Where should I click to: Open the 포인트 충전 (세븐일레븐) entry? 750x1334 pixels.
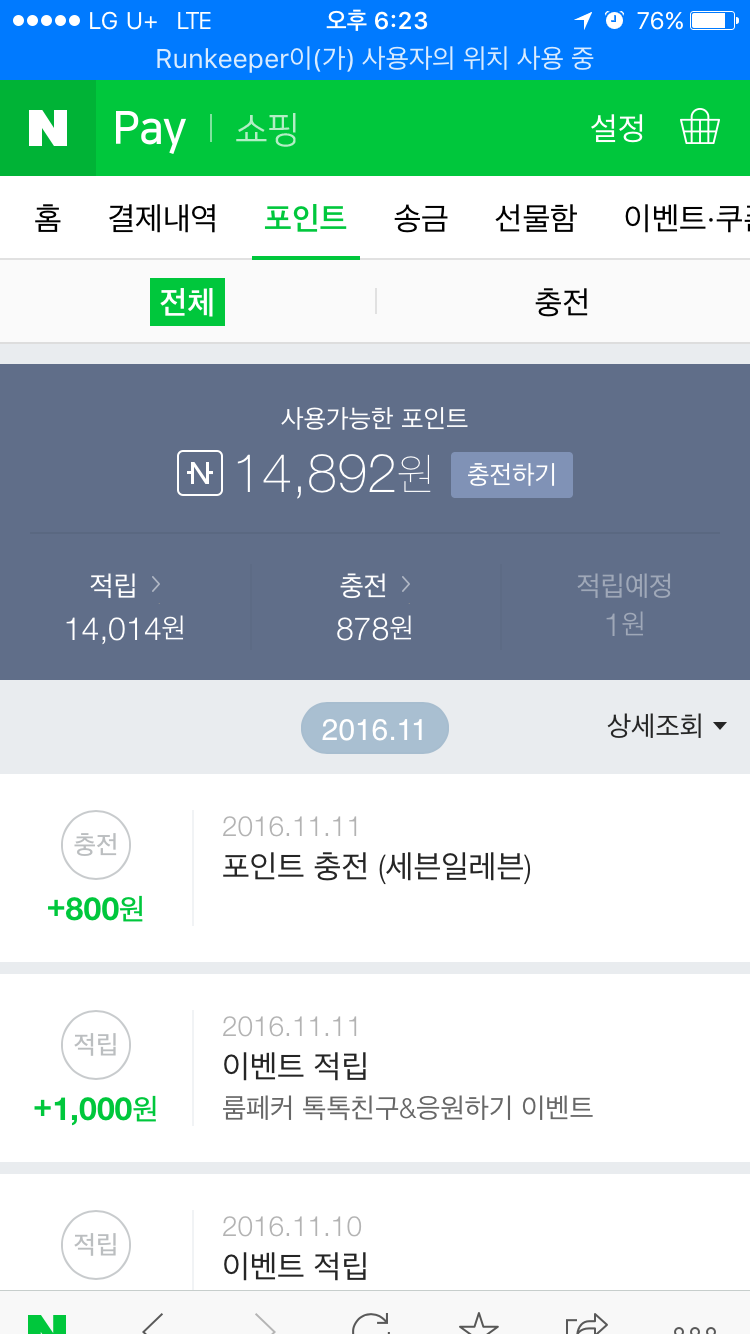pyautogui.click(x=375, y=868)
